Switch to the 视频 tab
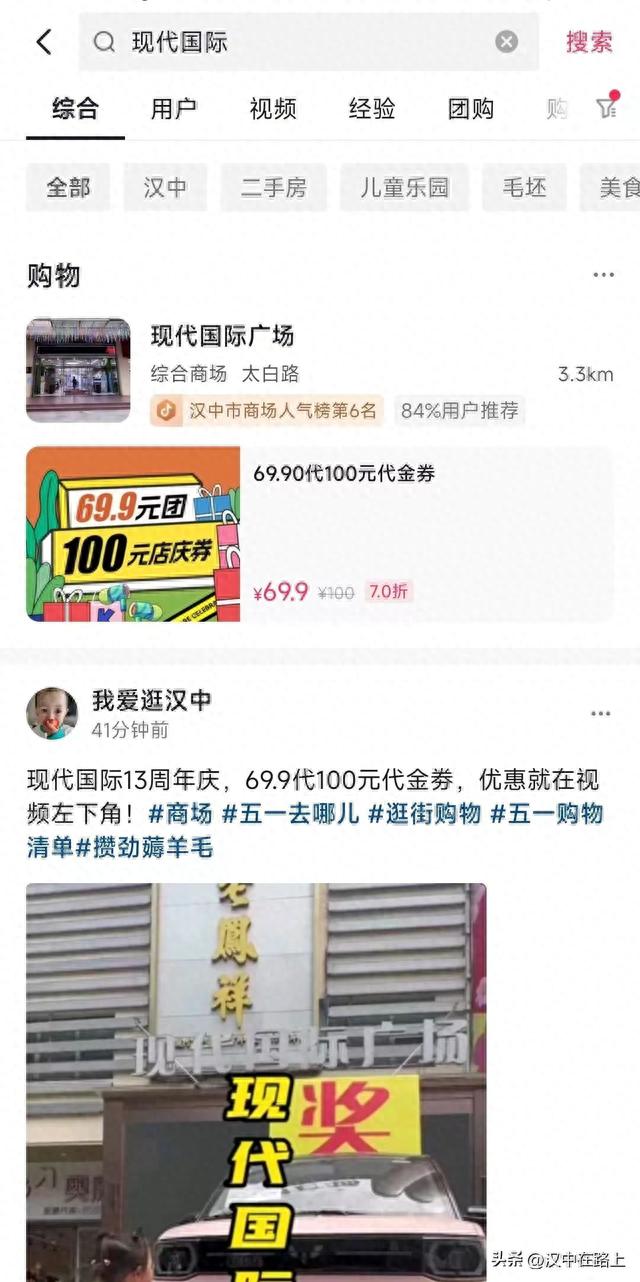 tap(273, 109)
